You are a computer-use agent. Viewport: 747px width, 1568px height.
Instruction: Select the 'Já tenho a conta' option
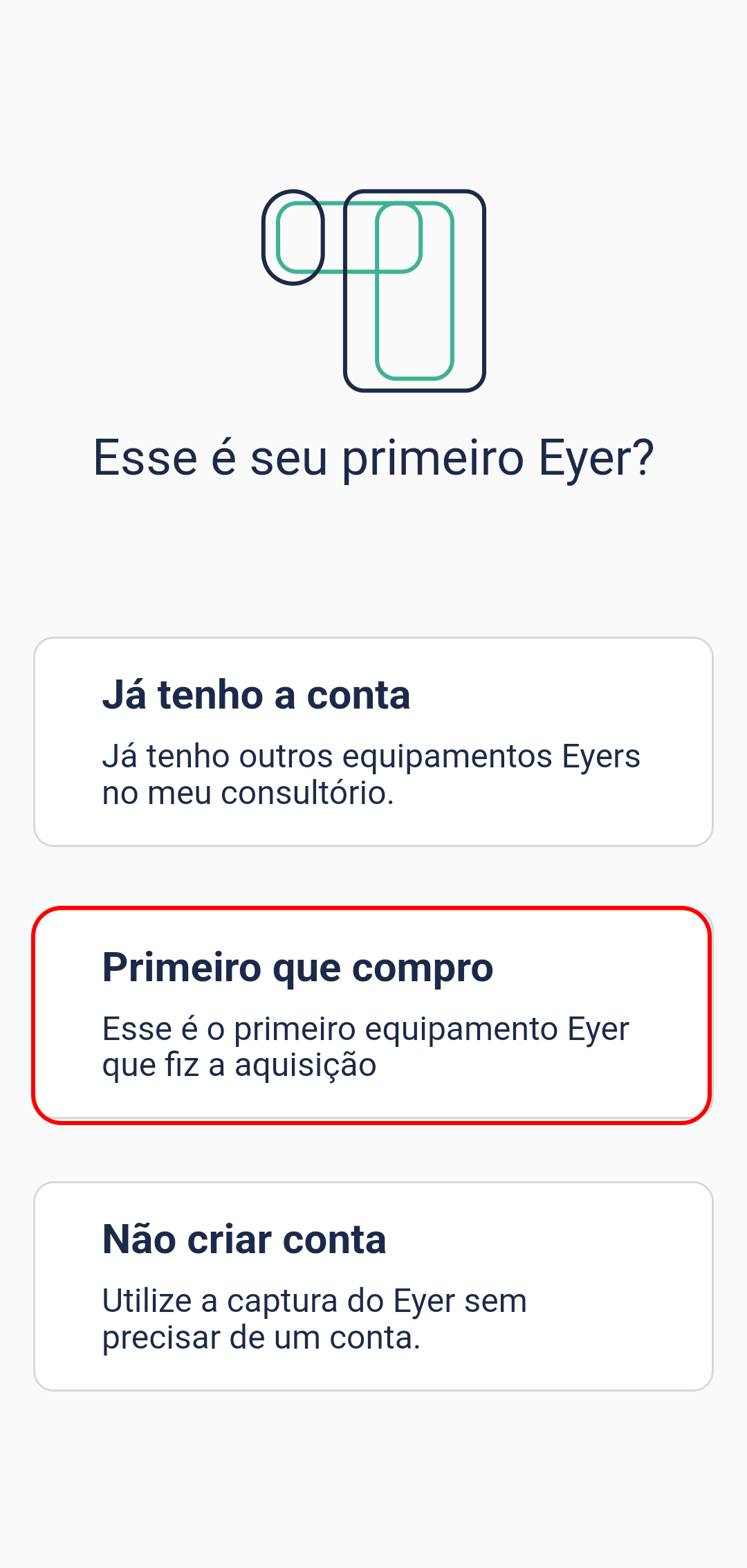[x=373, y=742]
